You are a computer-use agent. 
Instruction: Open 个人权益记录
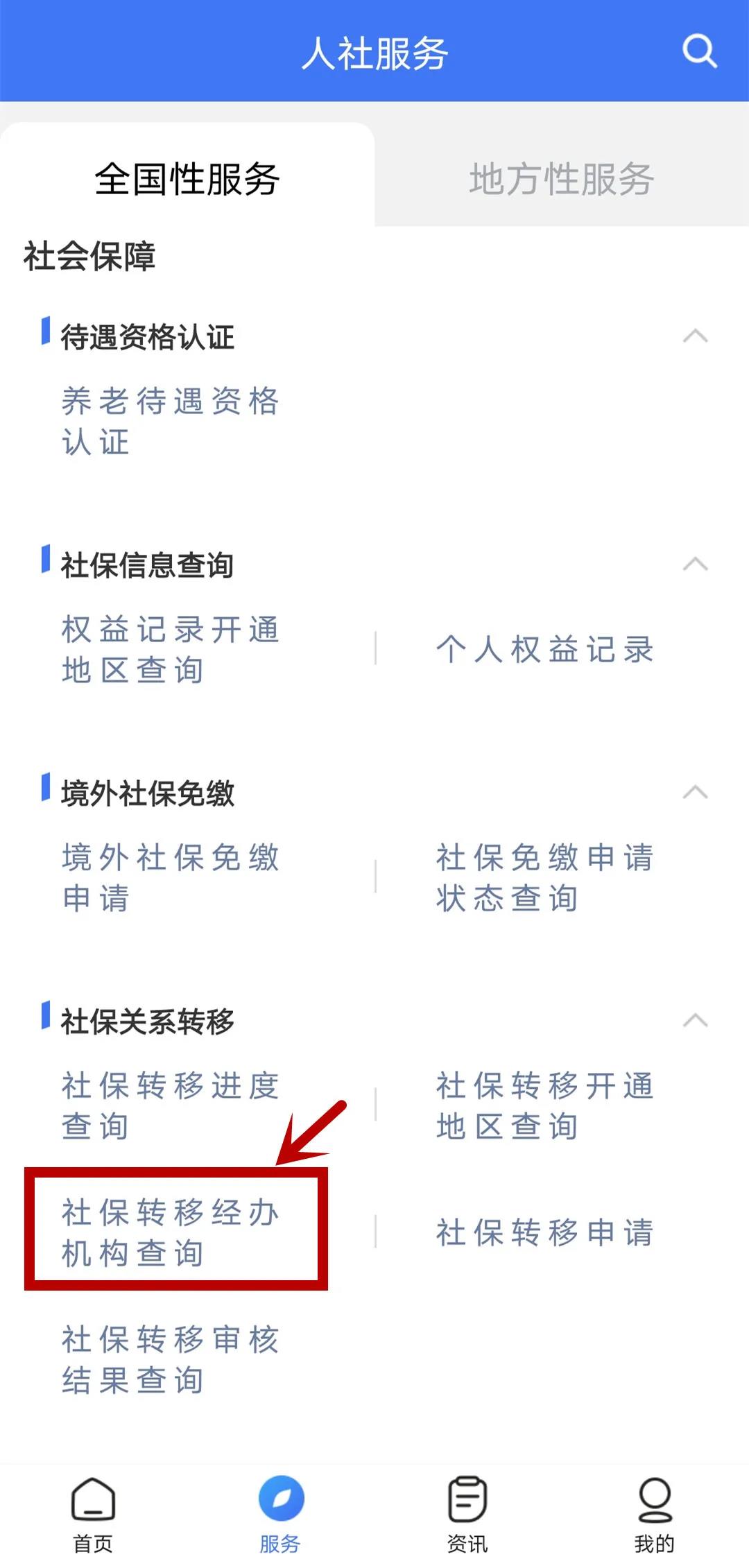(544, 650)
